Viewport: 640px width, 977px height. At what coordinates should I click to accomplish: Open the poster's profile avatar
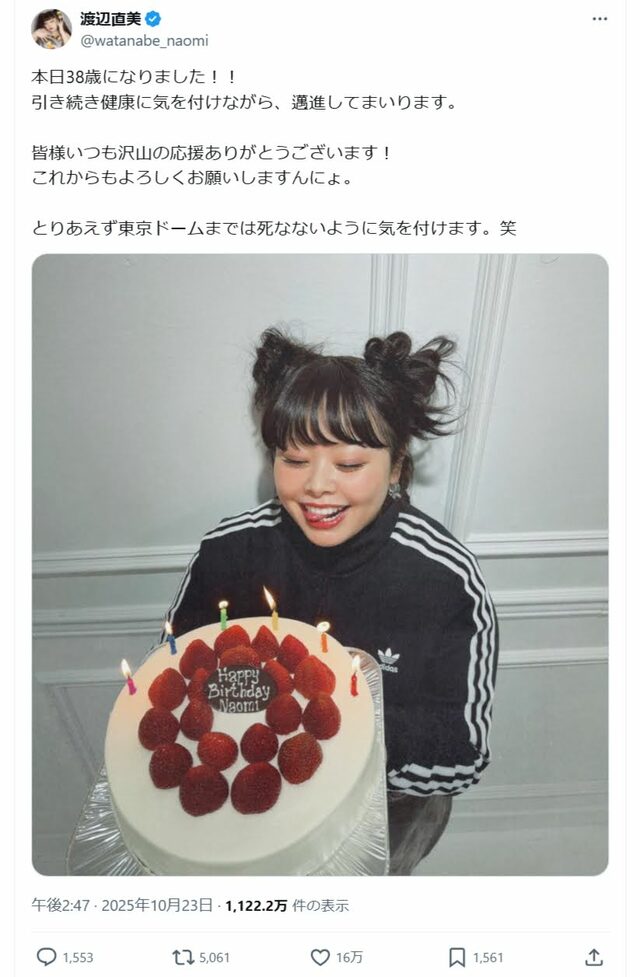(x=51, y=29)
